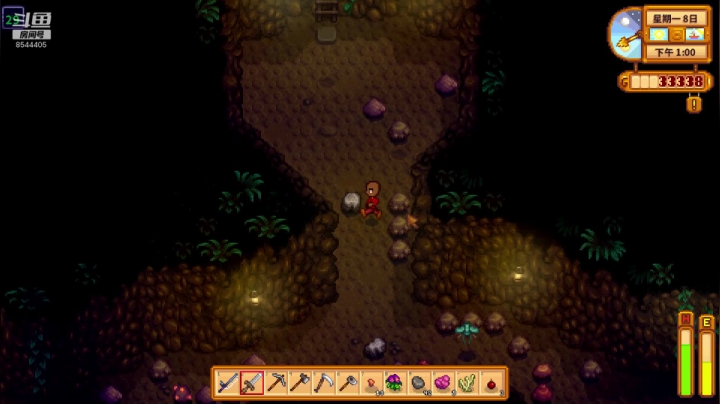Choose the red mushroom item slot
Screen dimensions: 720x404
(372, 383)
